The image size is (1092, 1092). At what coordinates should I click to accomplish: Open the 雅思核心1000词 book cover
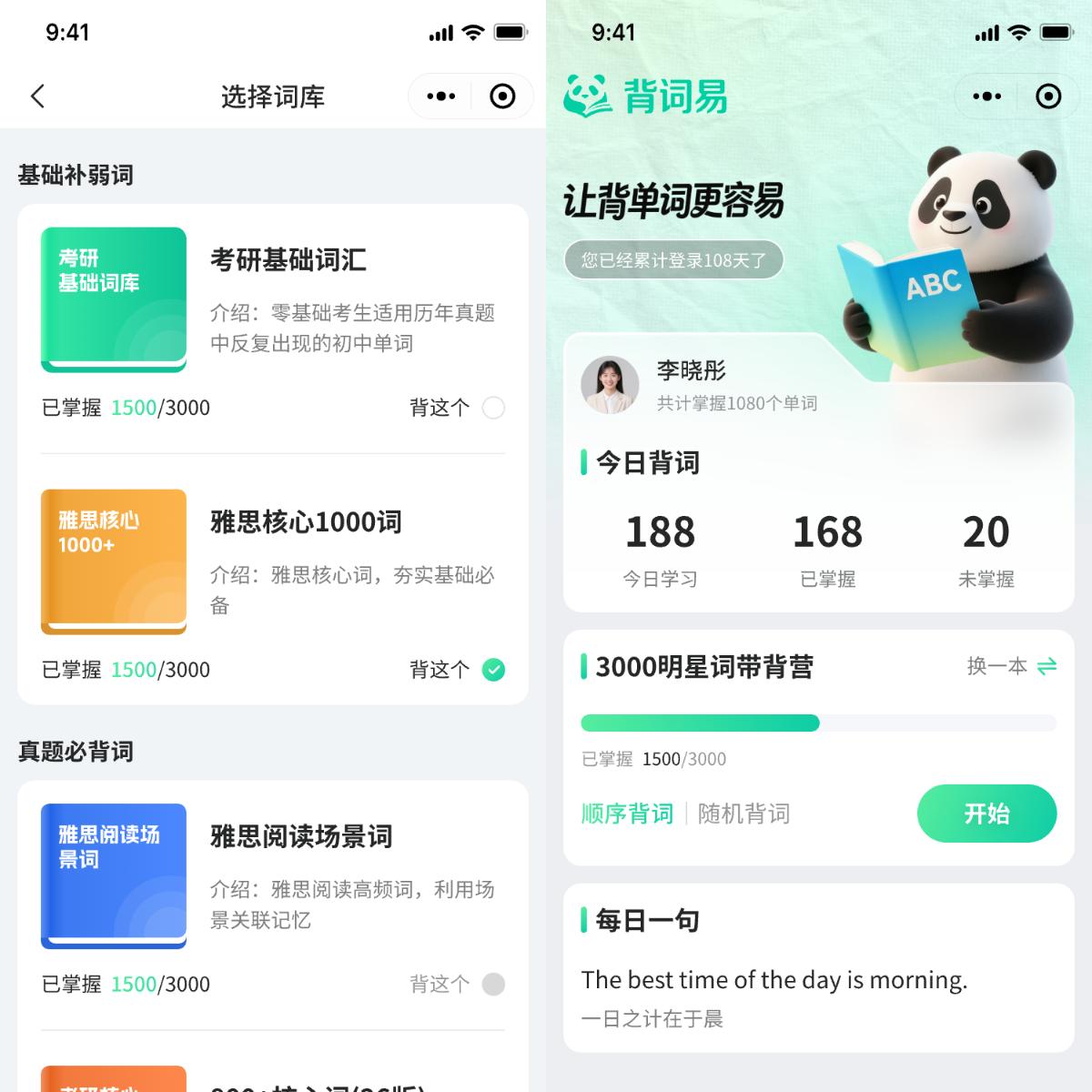point(114,561)
